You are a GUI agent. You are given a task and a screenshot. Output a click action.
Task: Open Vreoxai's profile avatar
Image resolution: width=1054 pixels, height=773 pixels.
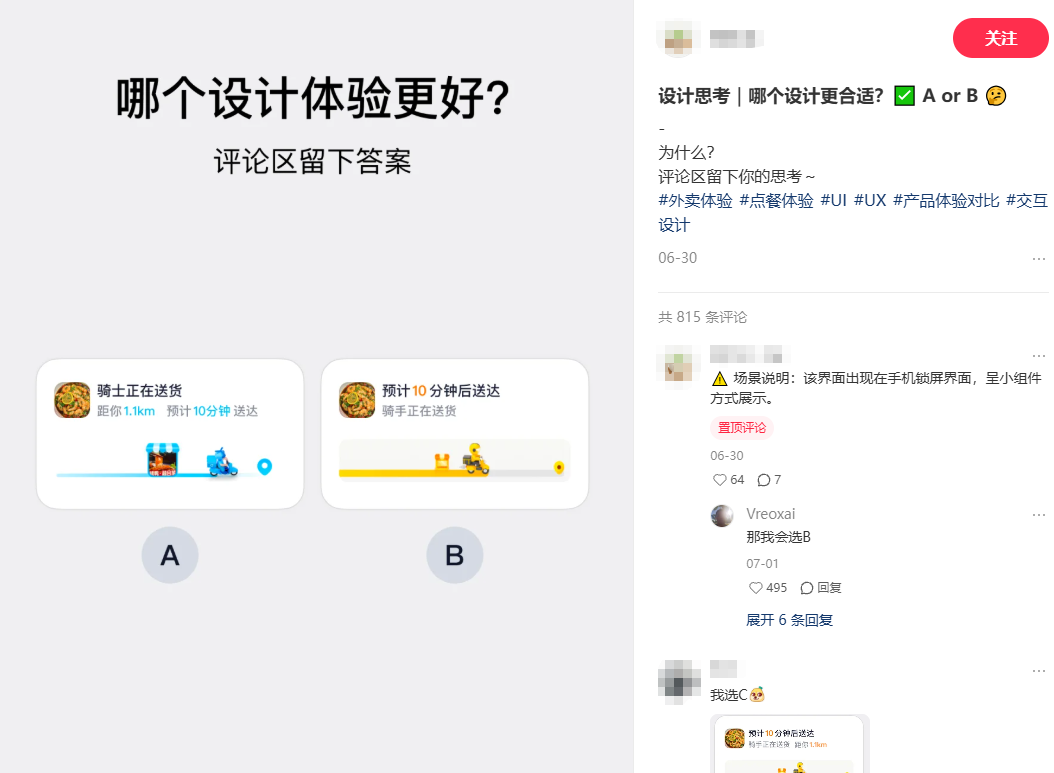tap(722, 515)
